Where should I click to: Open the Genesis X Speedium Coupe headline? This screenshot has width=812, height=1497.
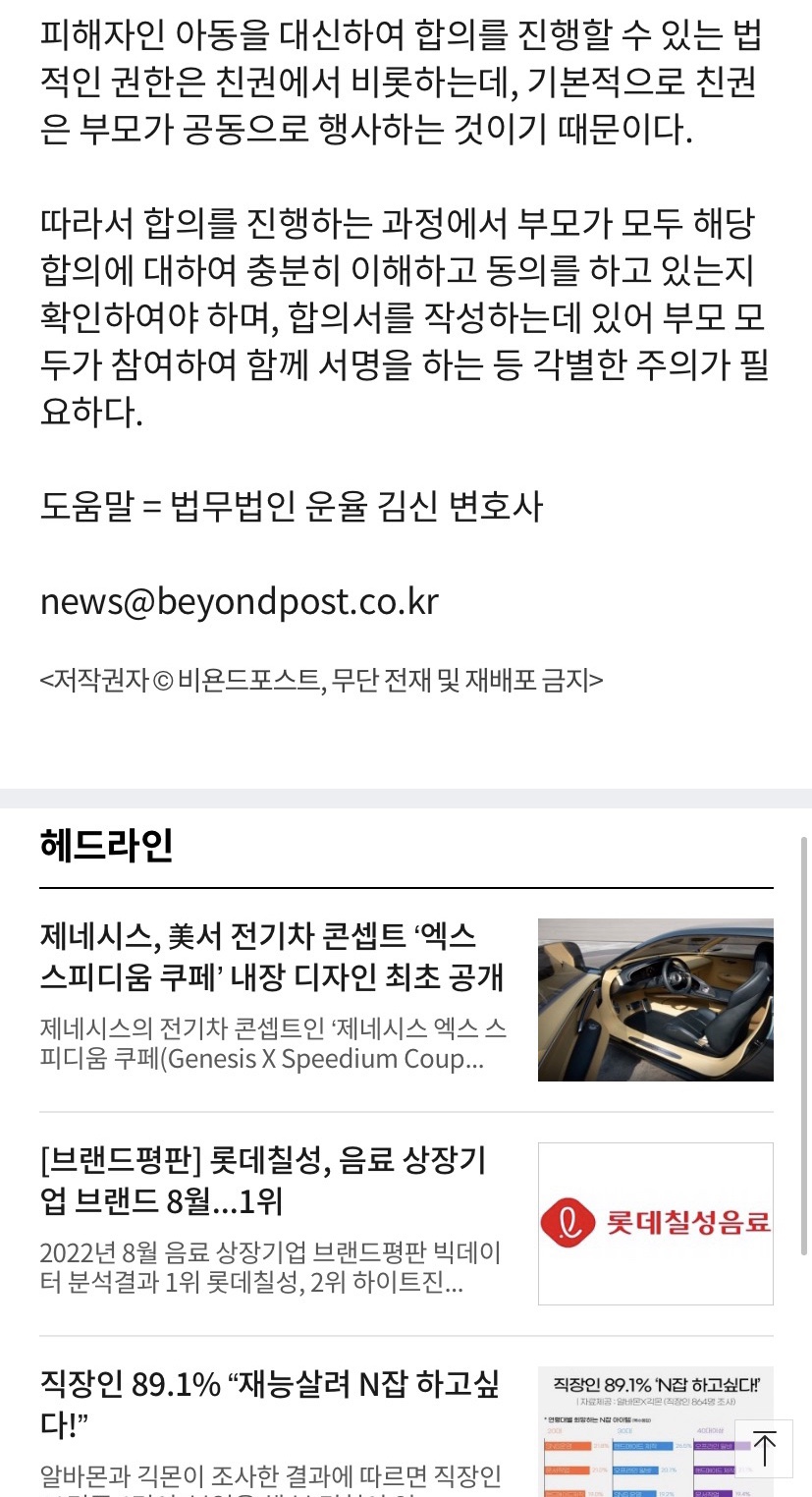[272, 956]
